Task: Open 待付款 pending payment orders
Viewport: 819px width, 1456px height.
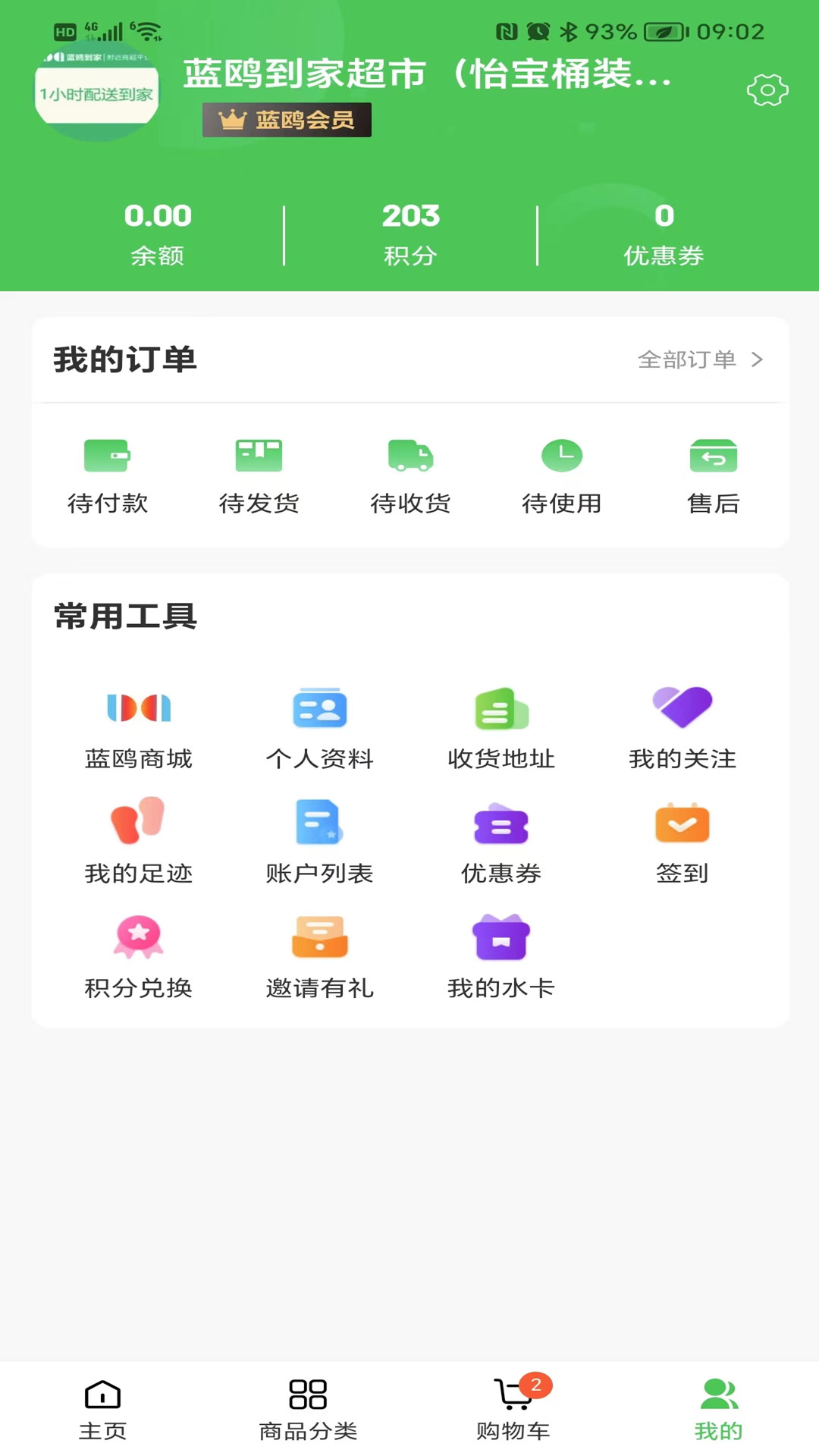Action: point(107,474)
